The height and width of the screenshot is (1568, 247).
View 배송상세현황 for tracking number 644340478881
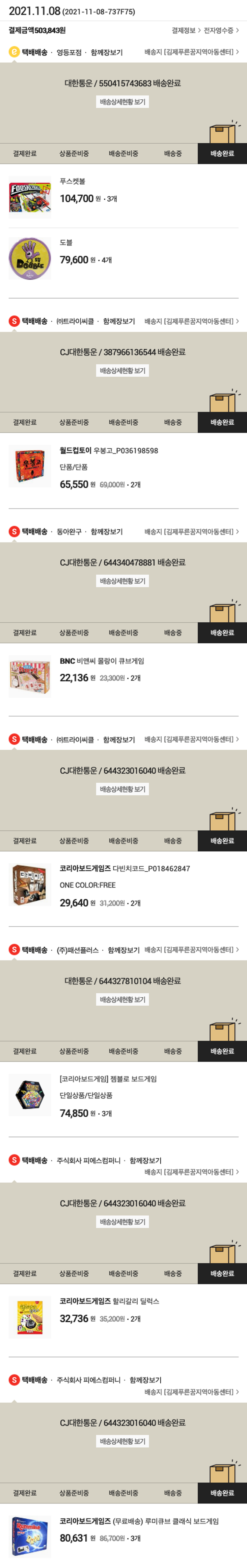pos(123,581)
